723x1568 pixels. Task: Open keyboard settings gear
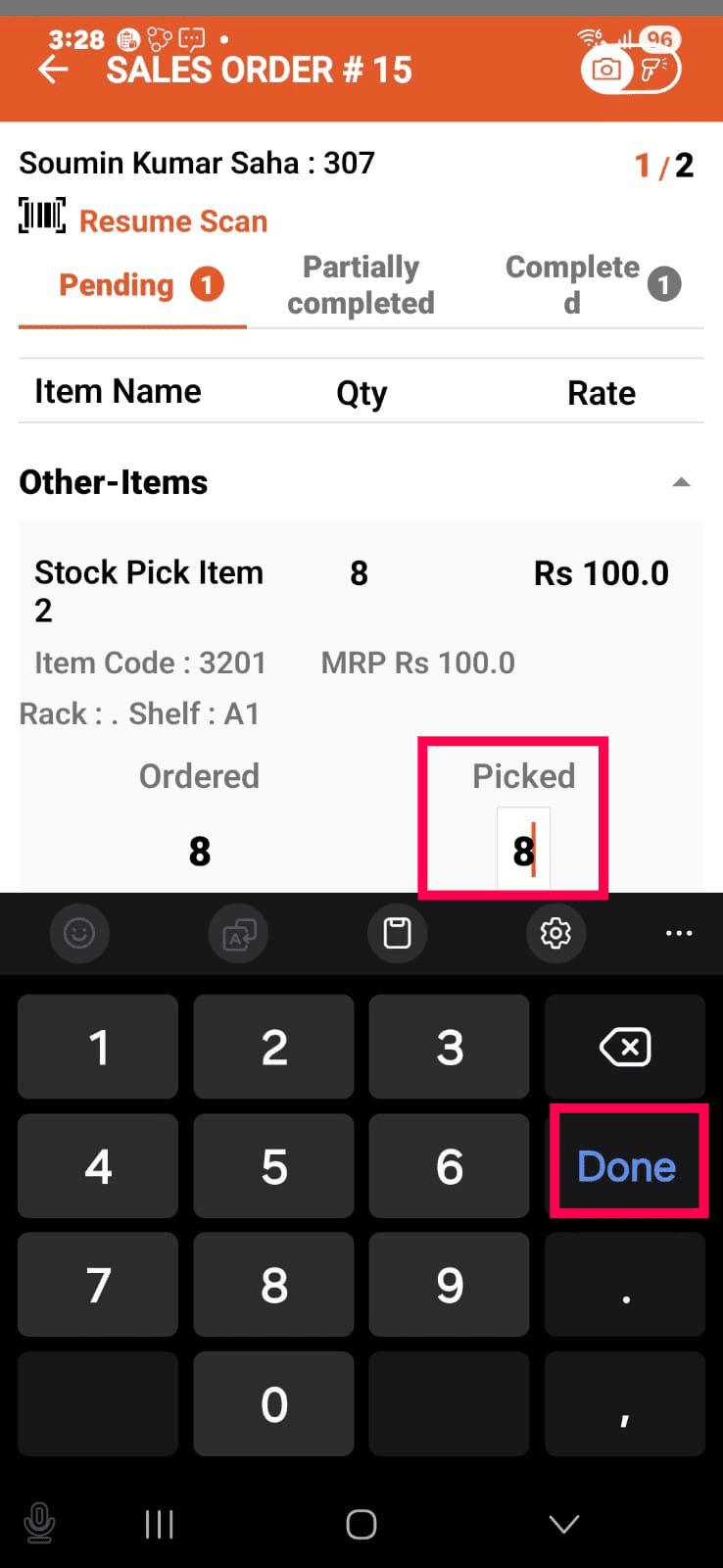pyautogui.click(x=555, y=933)
